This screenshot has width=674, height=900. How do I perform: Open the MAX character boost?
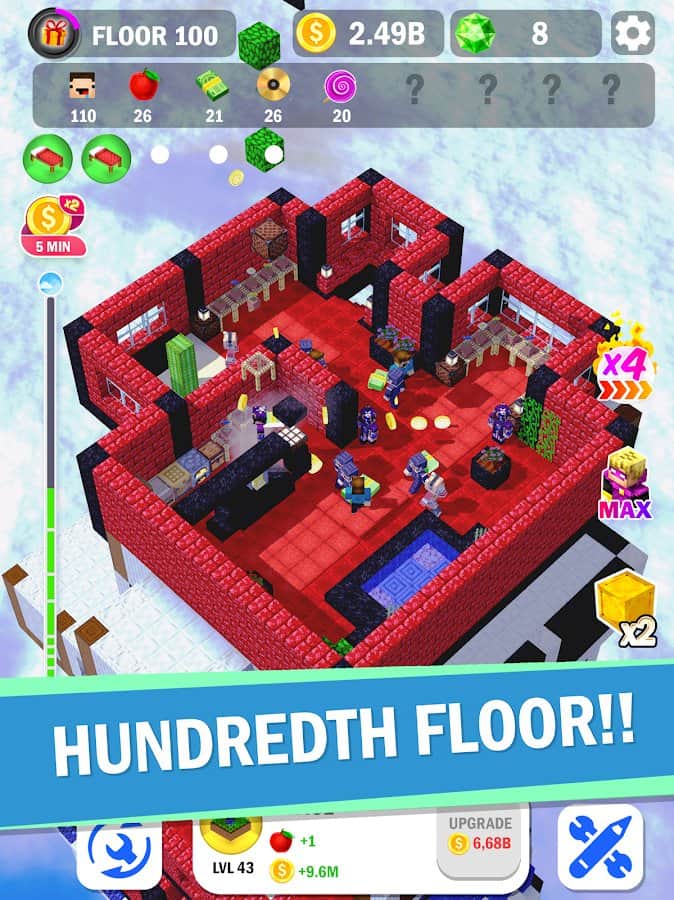click(x=626, y=485)
